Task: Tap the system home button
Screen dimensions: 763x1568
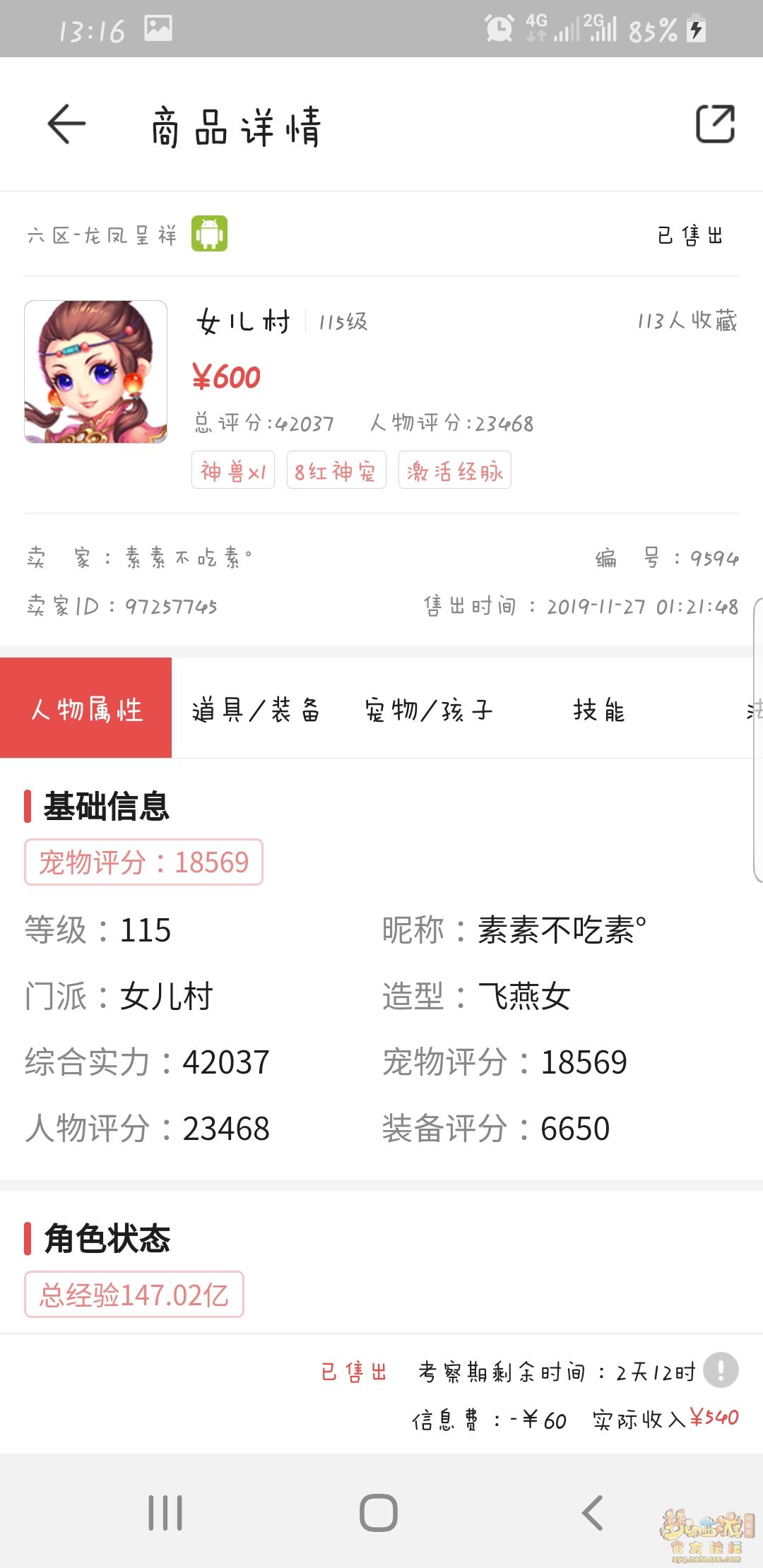Action: pyautogui.click(x=379, y=1513)
